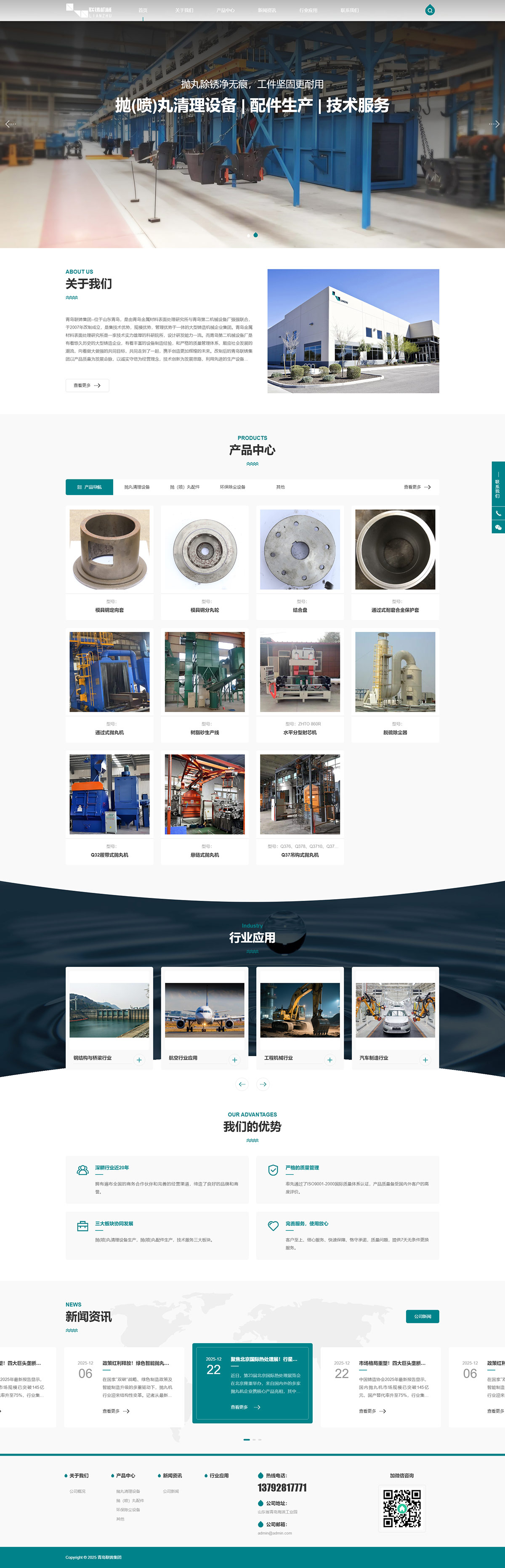
Task: Open 产品中心 in top navigation
Action: 225,11
